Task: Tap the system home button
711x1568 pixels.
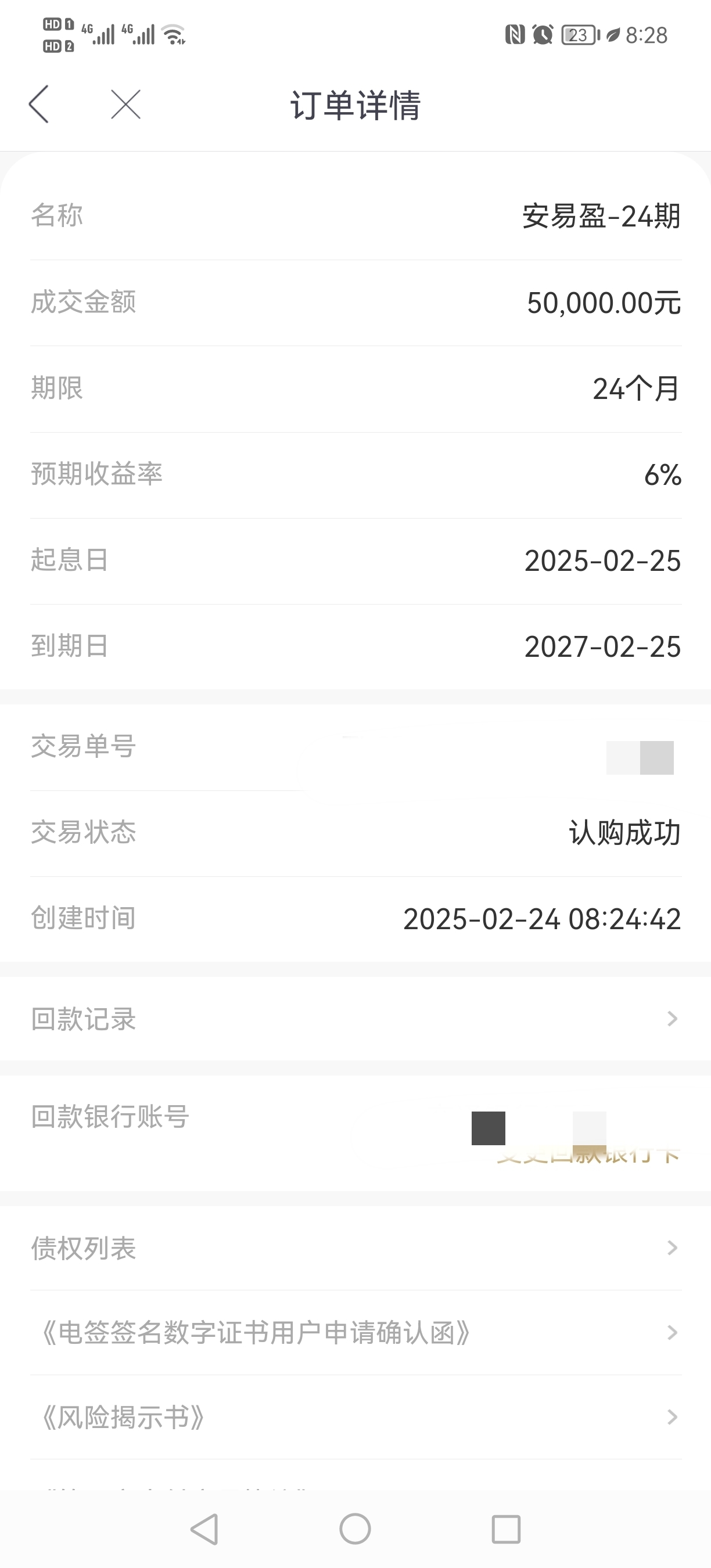Action: click(355, 1529)
